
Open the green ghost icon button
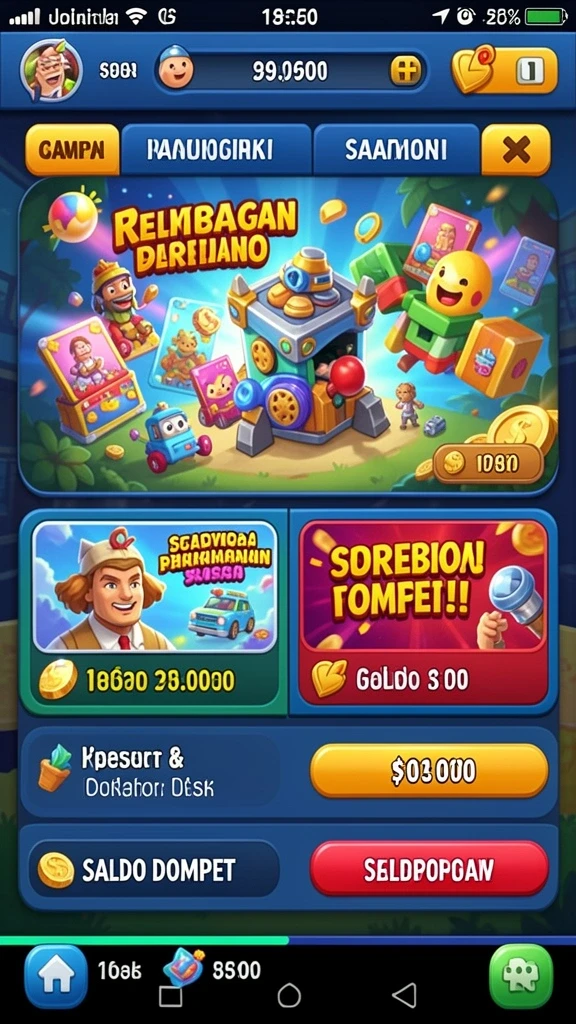pos(520,976)
